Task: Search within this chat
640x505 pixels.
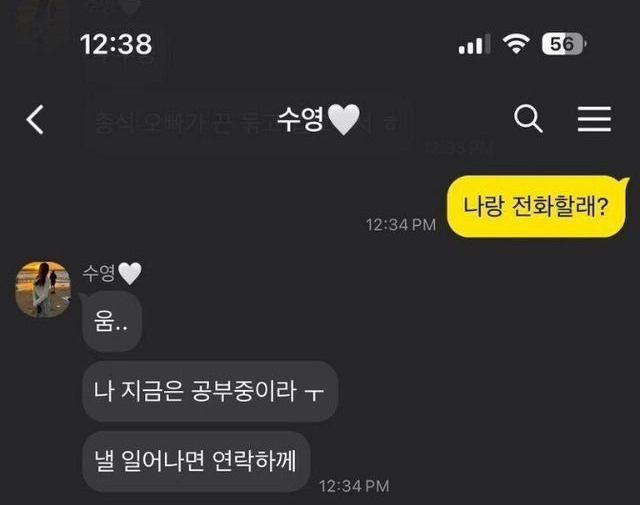Action: [528, 119]
